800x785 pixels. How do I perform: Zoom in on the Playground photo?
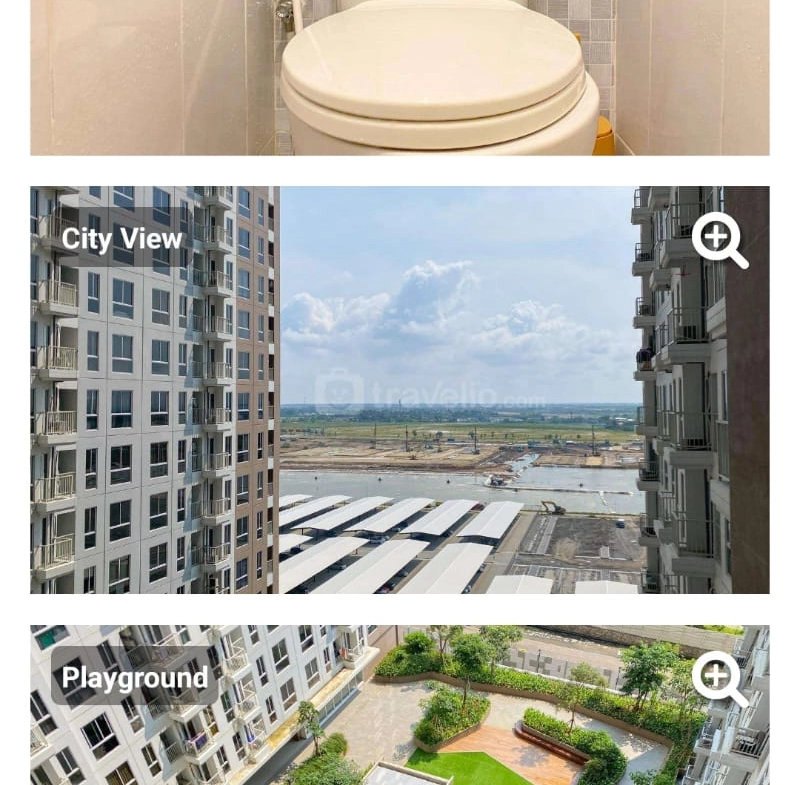718,677
